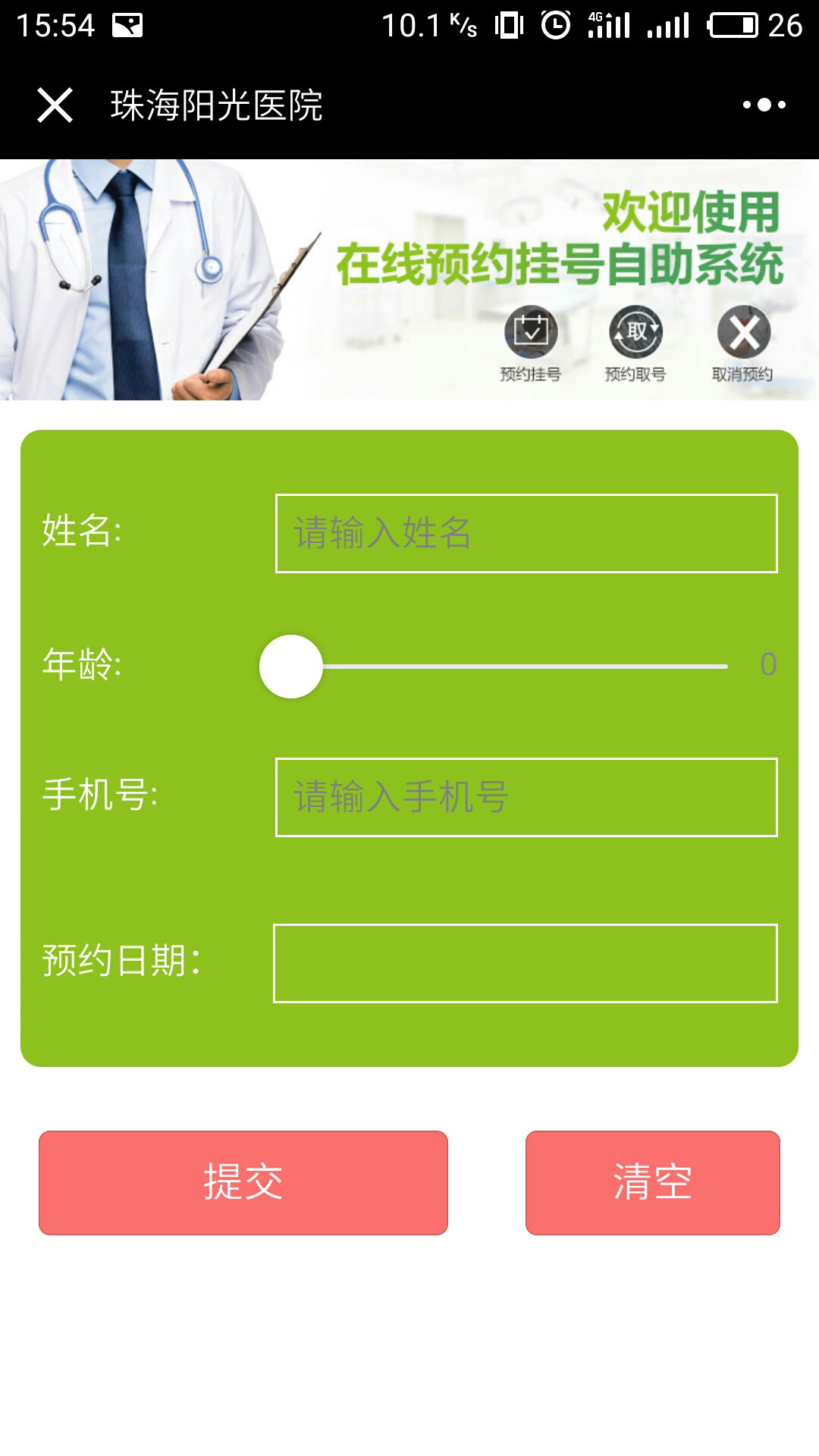The image size is (819, 1456).
Task: Open the 预约日期 date field
Action: pyautogui.click(x=526, y=963)
